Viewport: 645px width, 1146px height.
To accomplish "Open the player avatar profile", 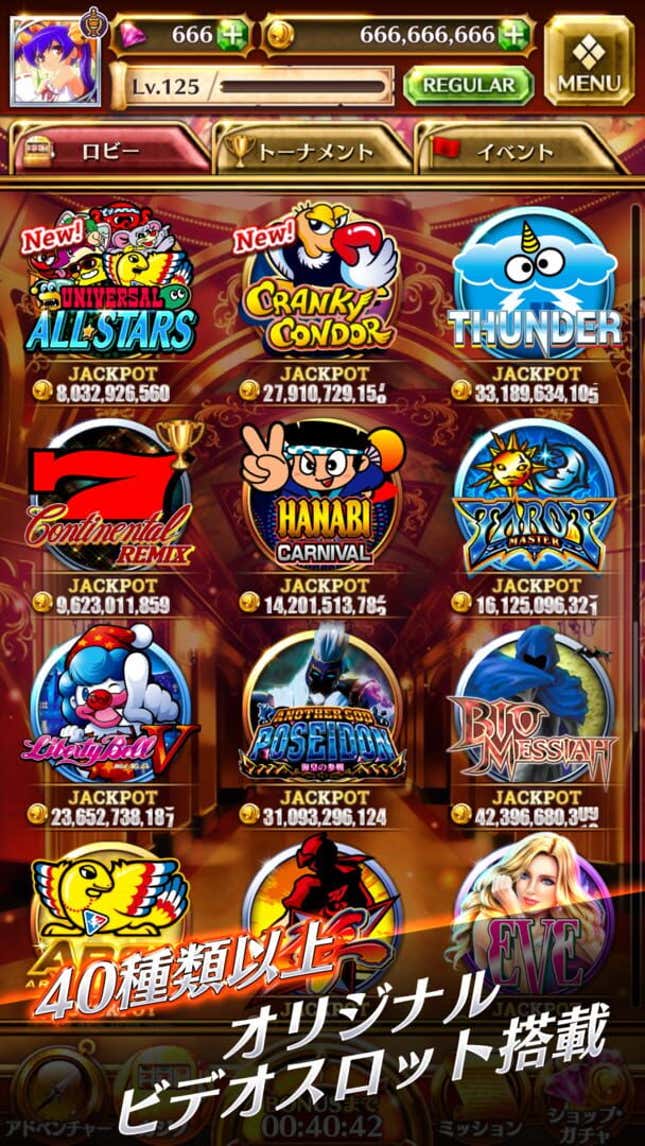I will click(x=55, y=61).
